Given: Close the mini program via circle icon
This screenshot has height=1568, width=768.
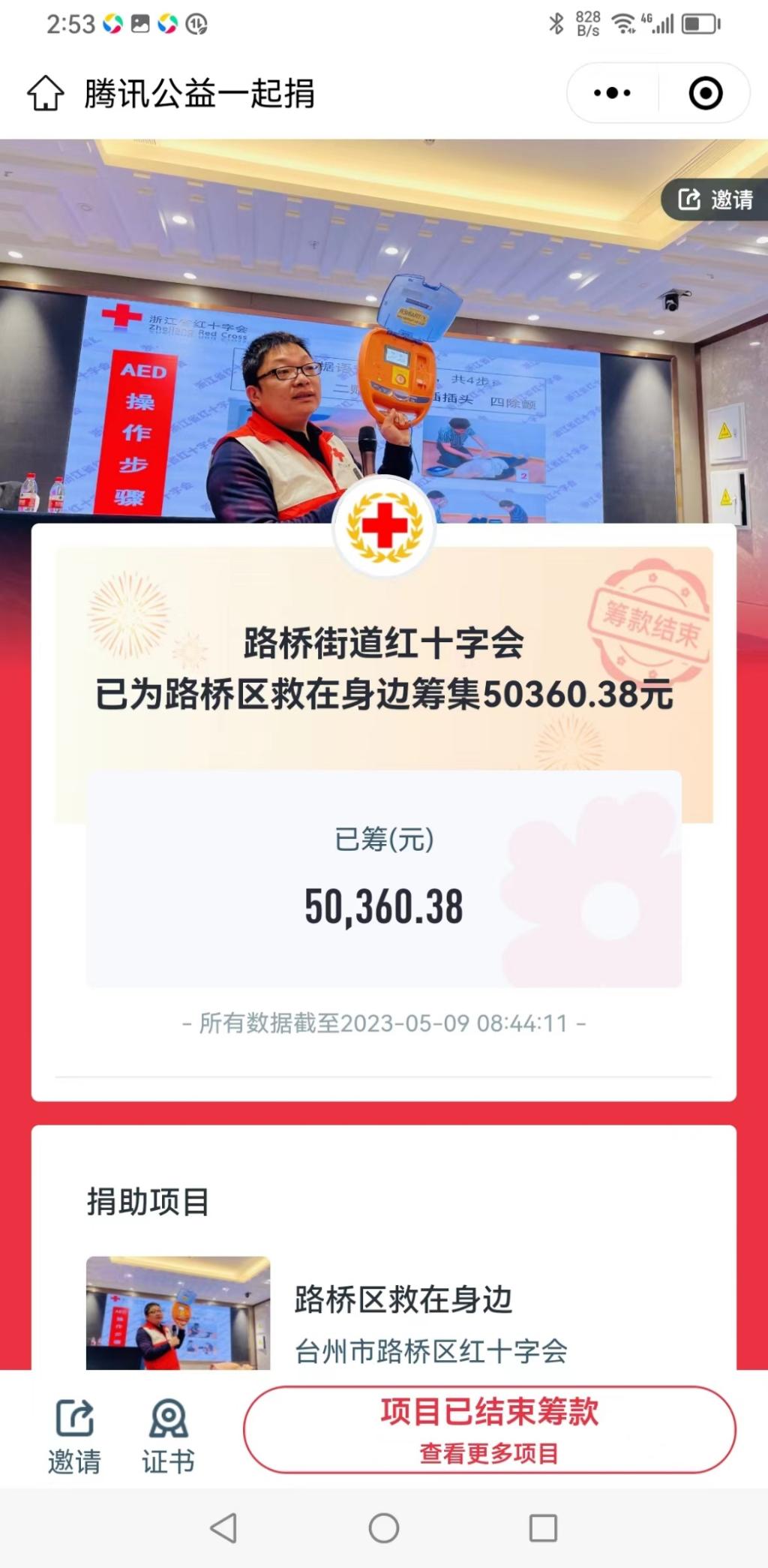Looking at the screenshot, I should pos(705,94).
